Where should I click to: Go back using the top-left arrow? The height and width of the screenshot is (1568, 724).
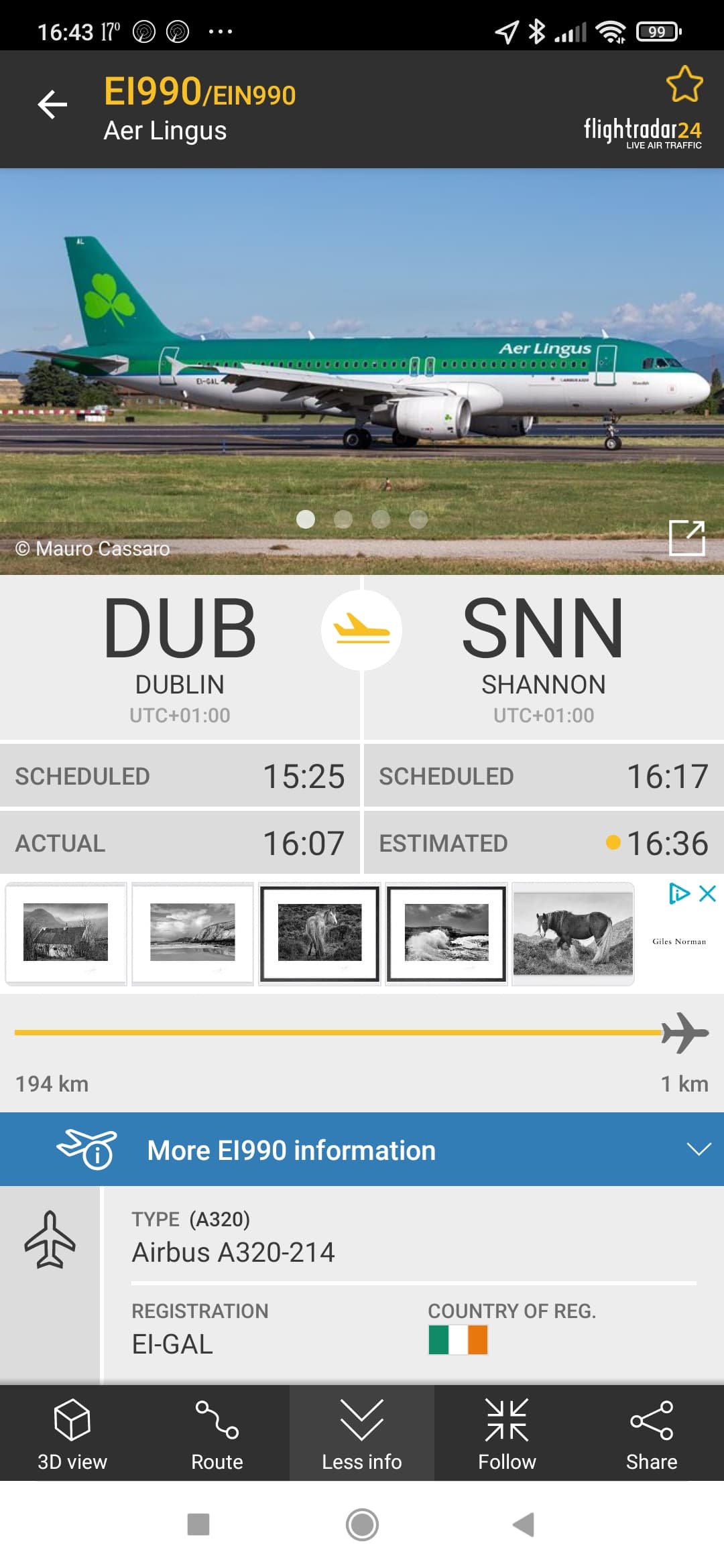[x=52, y=105]
